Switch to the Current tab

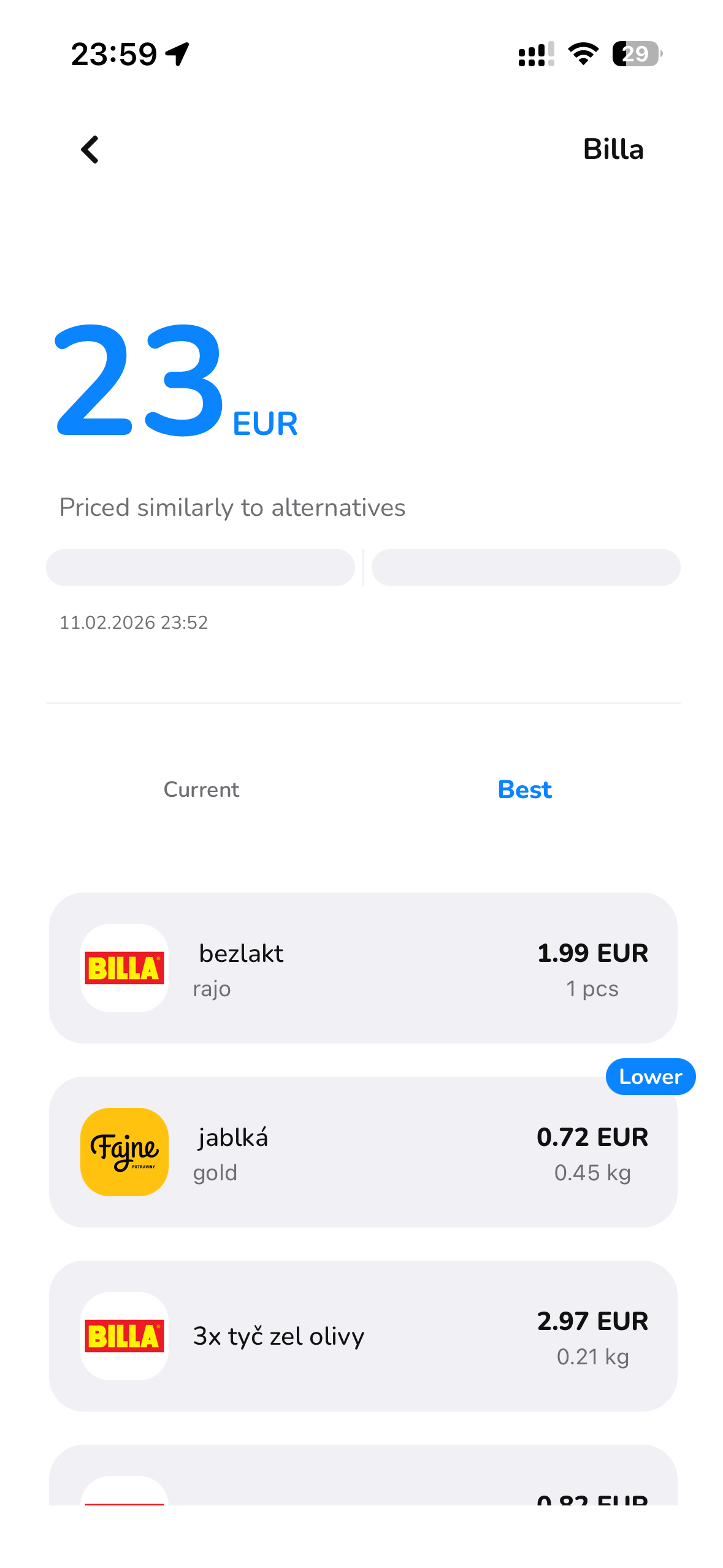pos(201,790)
